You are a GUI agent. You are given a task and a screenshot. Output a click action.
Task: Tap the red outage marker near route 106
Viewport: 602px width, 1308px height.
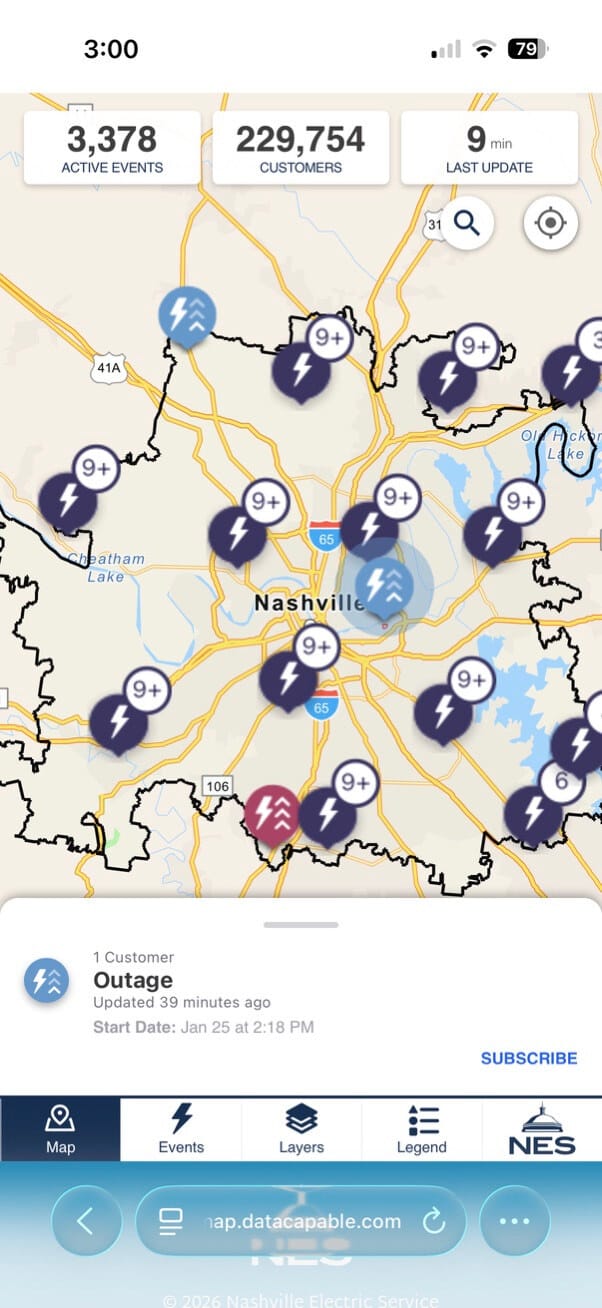coord(273,813)
